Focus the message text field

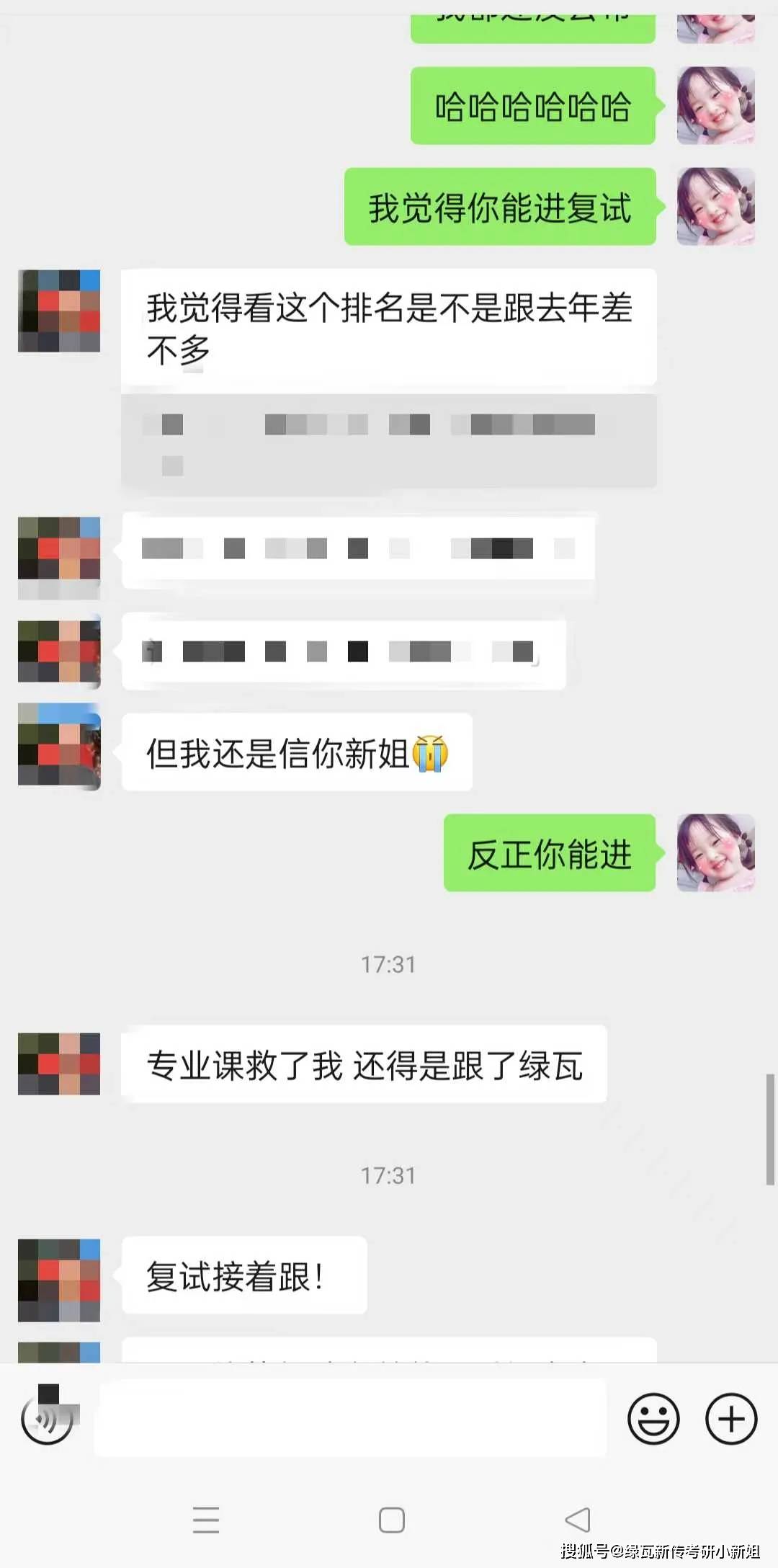tap(351, 1418)
